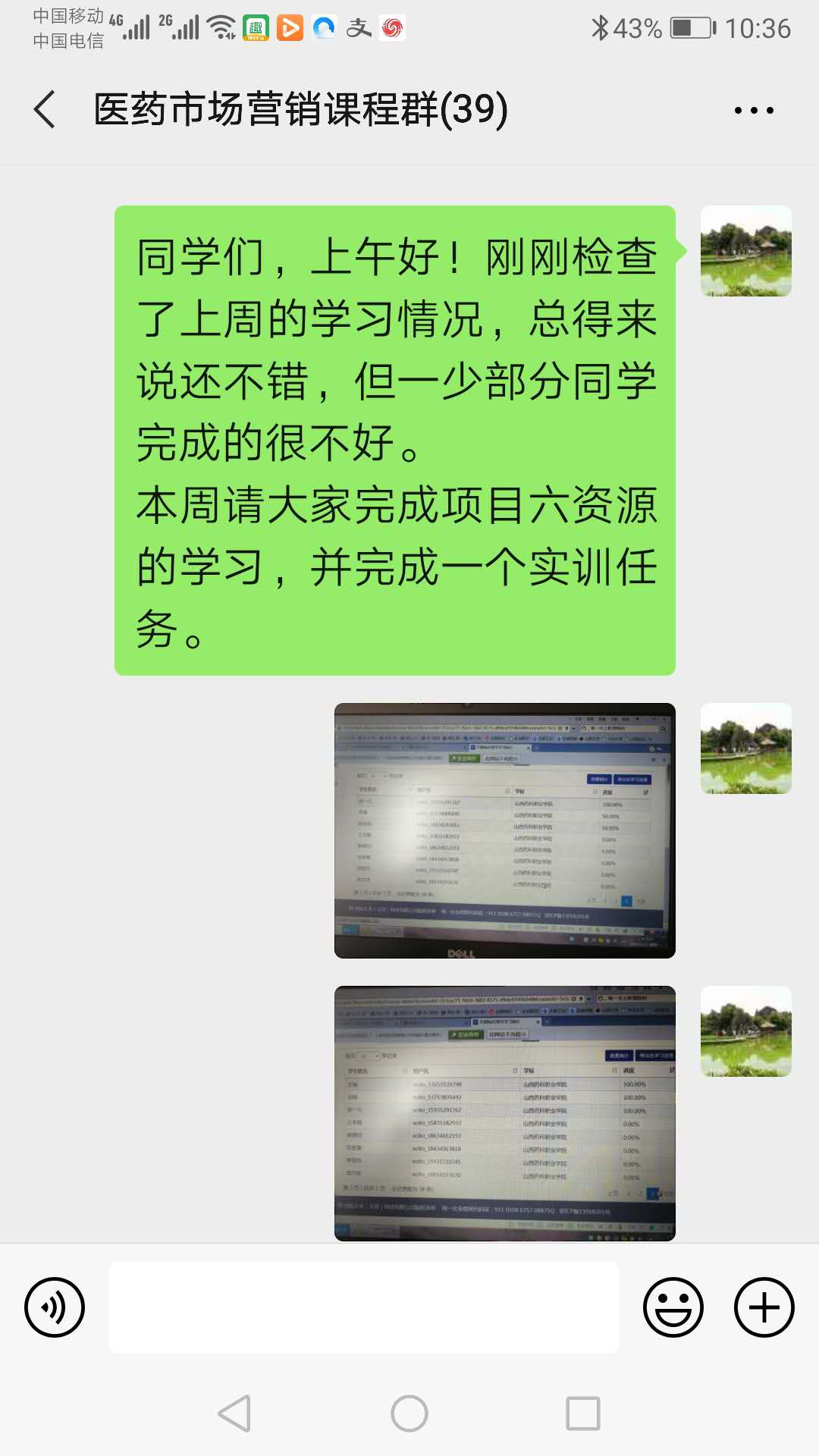Open the plus attachment menu
Screen dimensions: 819x1456
764,1307
